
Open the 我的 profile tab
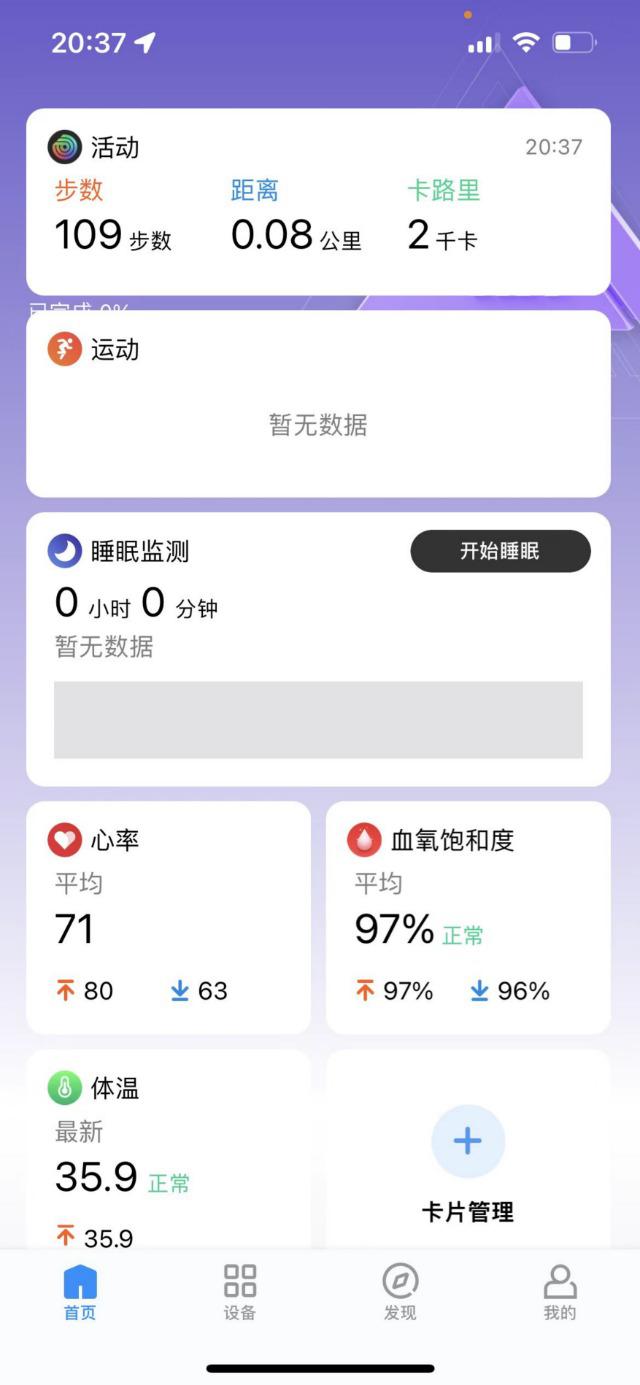[x=560, y=1292]
